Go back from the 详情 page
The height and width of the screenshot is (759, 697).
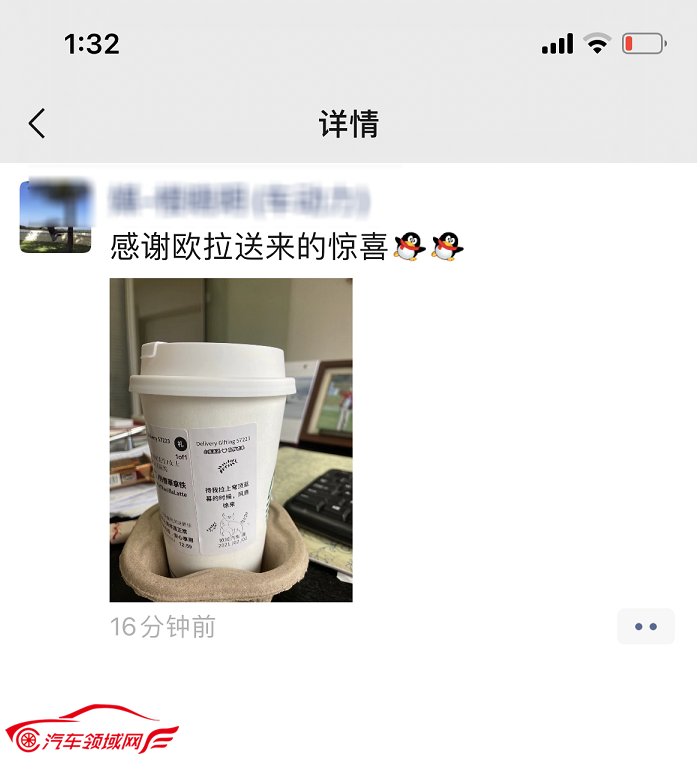click(37, 124)
